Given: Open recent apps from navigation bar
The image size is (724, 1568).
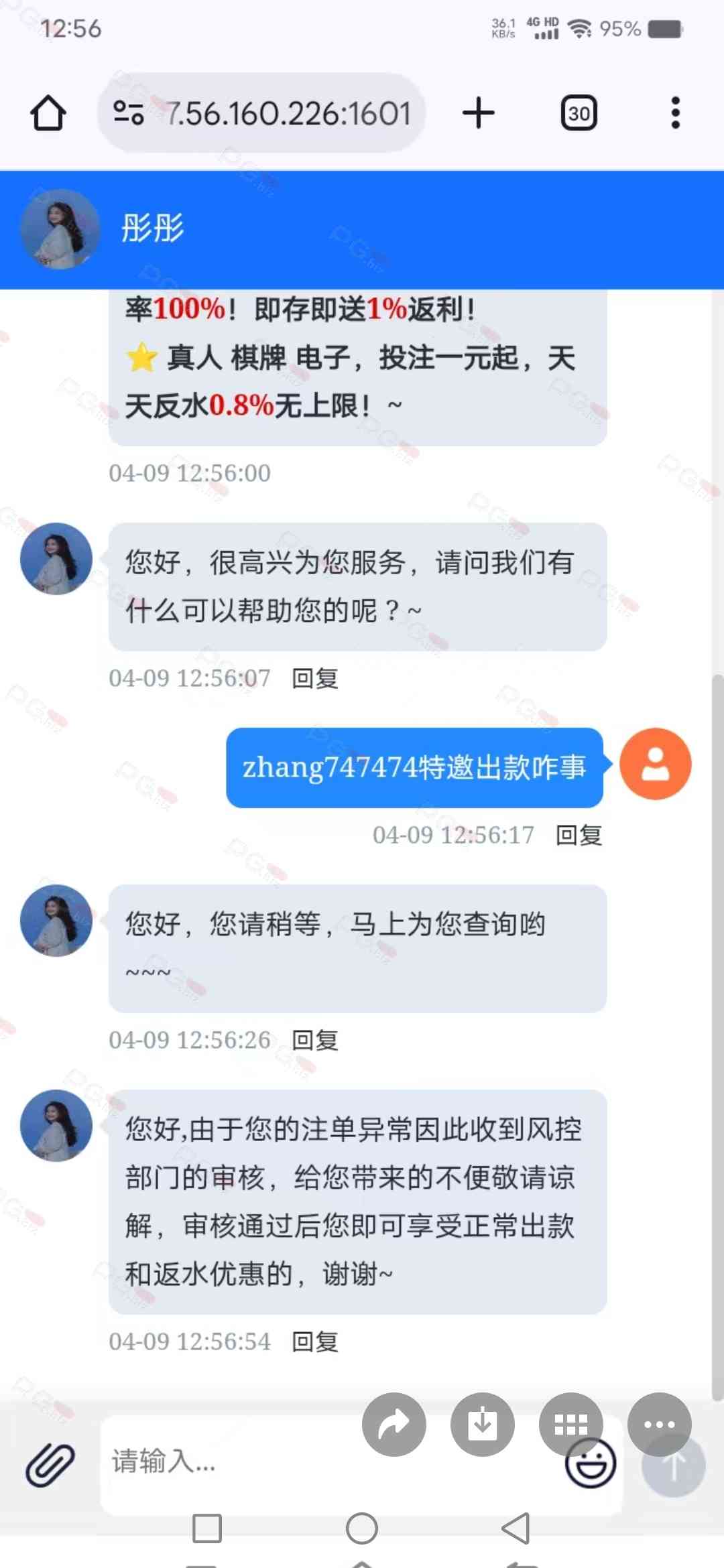Looking at the screenshot, I should 207,1528.
